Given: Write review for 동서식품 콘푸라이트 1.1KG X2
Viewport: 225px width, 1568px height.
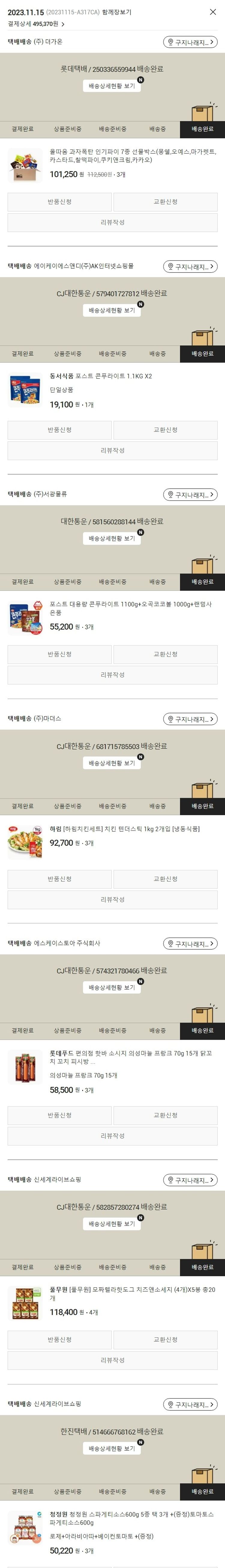Looking at the screenshot, I should point(112,451).
